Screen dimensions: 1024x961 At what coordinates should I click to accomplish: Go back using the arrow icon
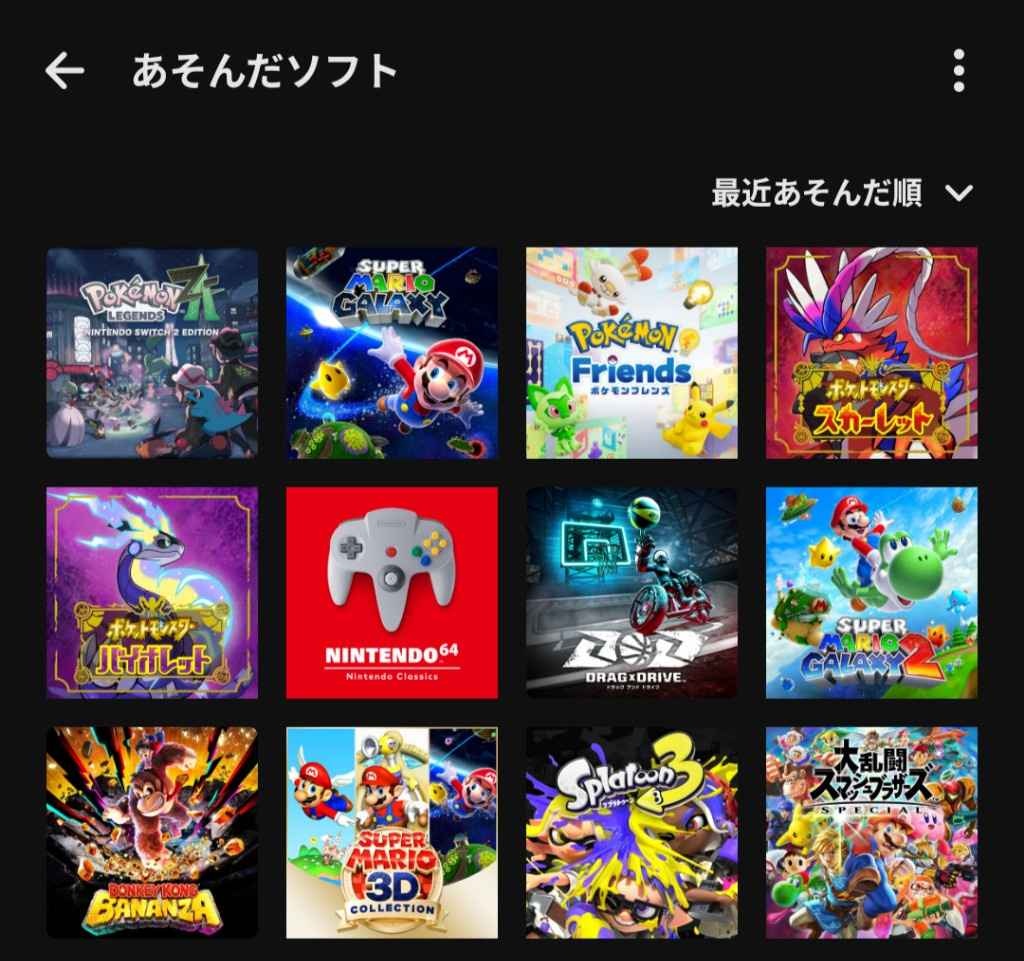point(65,71)
